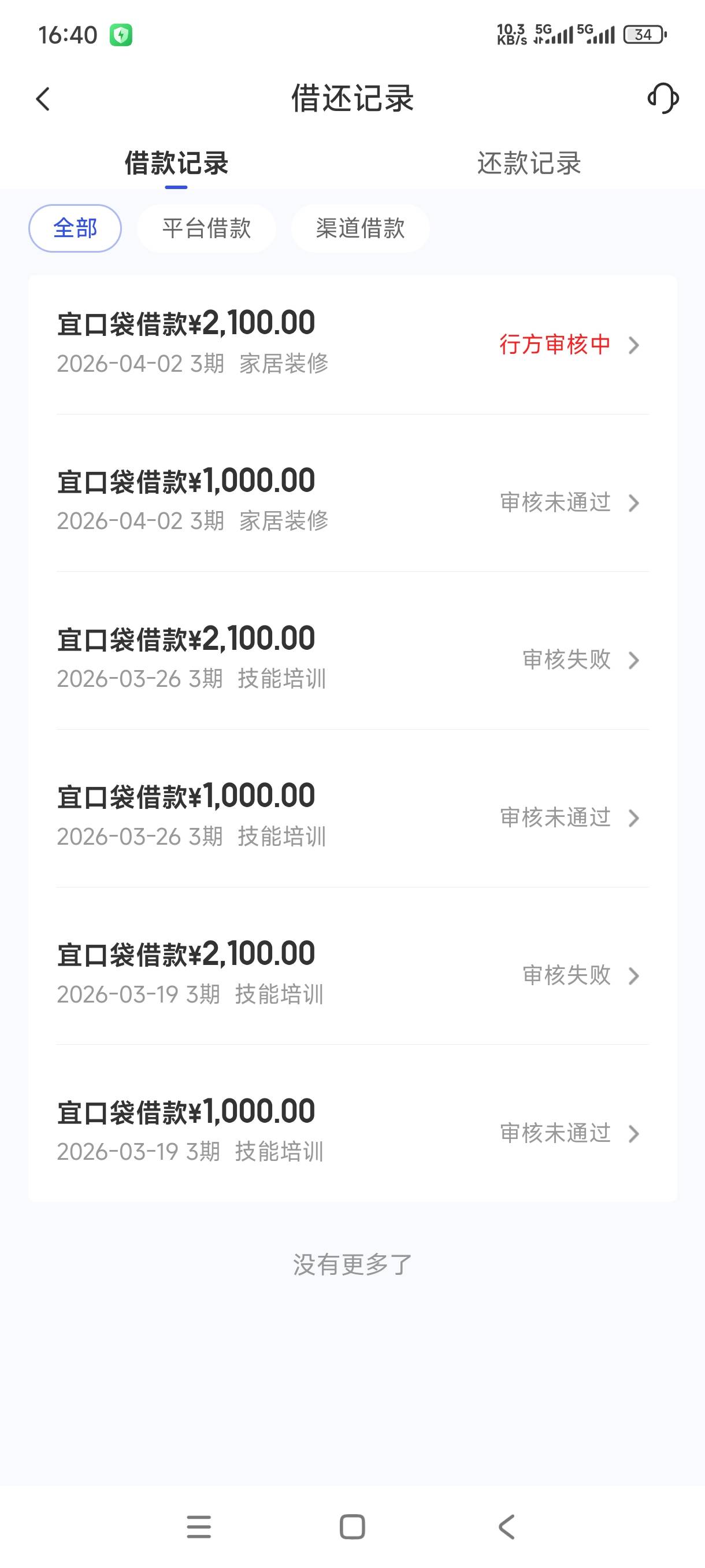Image resolution: width=705 pixels, height=1568 pixels.
Task: Filter by 平台借款
Action: (206, 228)
